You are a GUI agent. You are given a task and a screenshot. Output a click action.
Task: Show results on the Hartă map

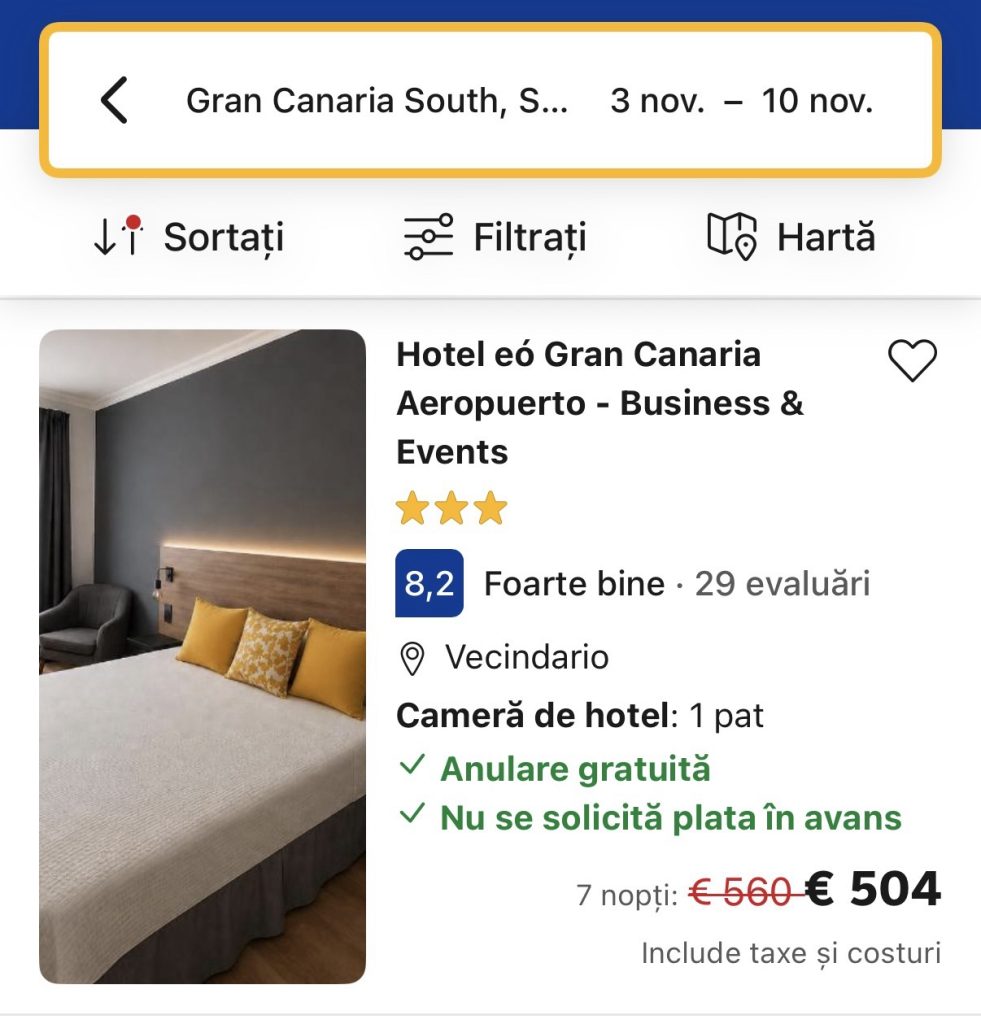click(791, 236)
